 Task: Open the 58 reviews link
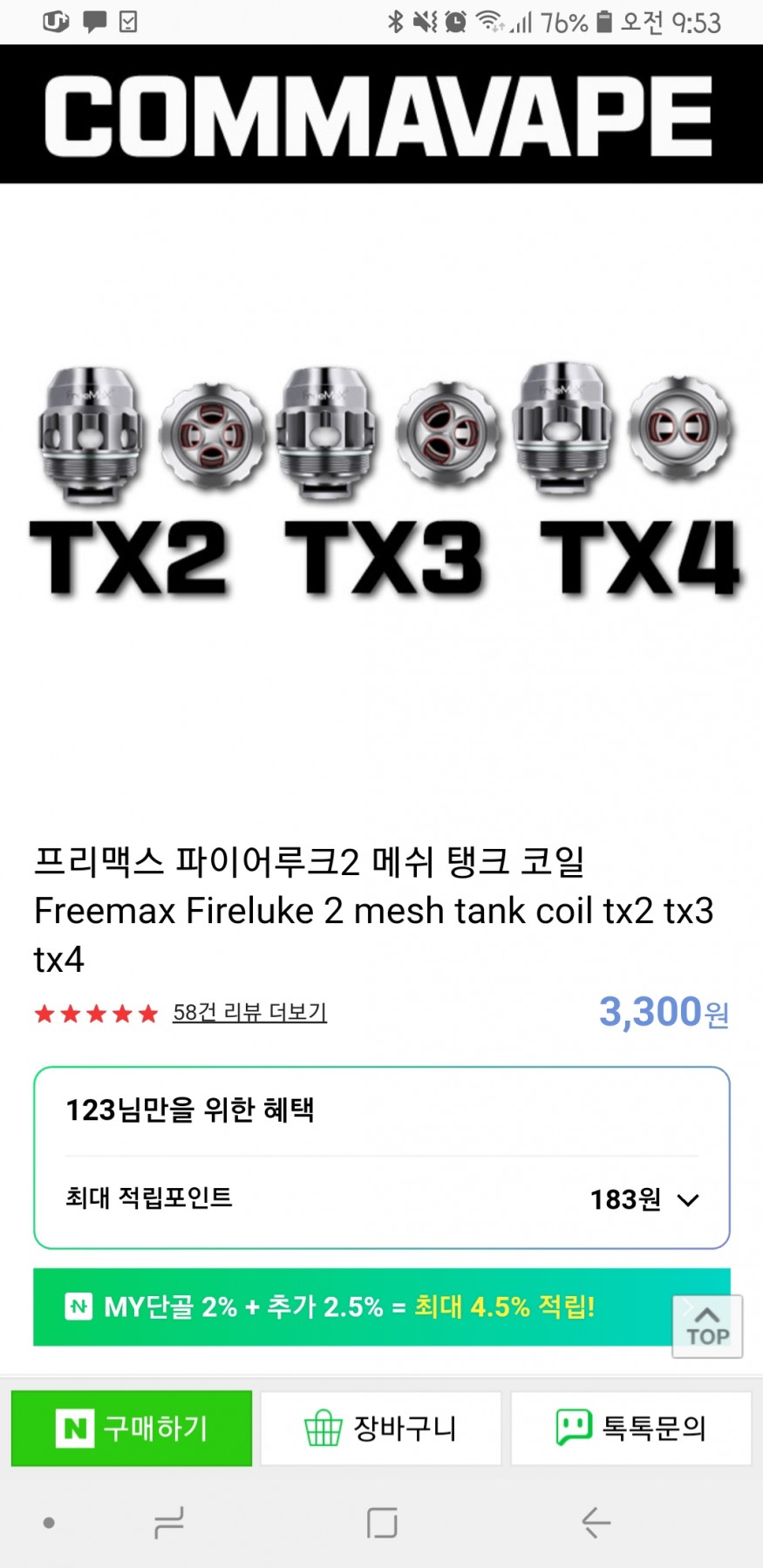[249, 1012]
